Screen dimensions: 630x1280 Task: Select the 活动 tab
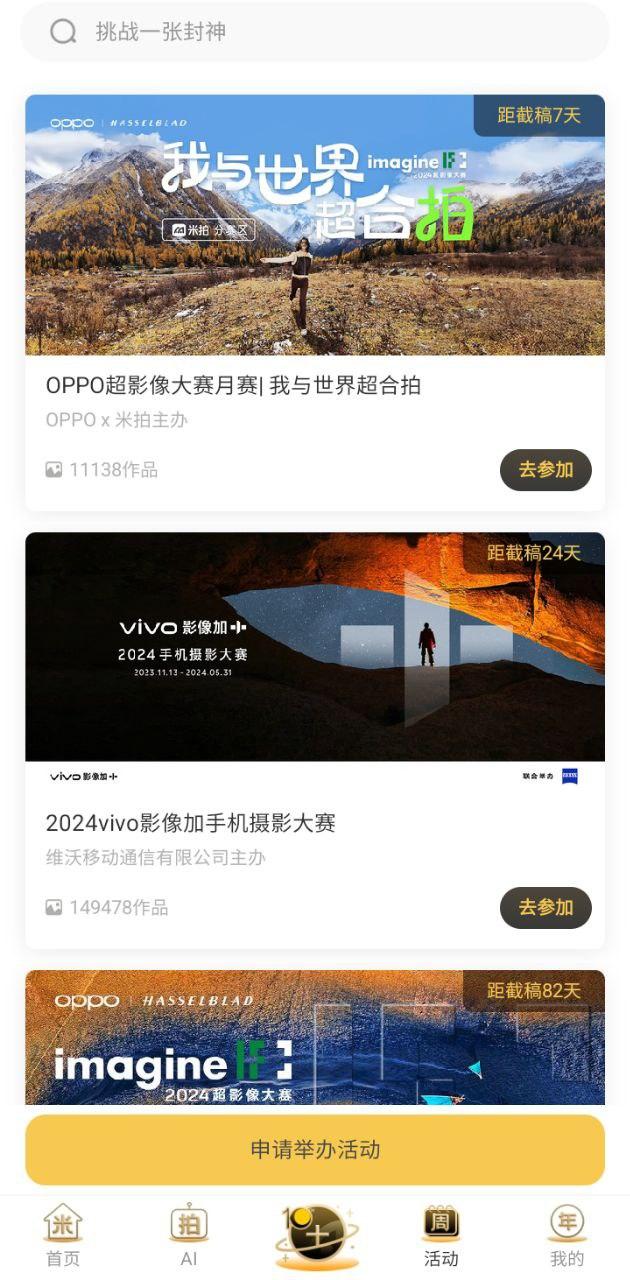(441, 1236)
